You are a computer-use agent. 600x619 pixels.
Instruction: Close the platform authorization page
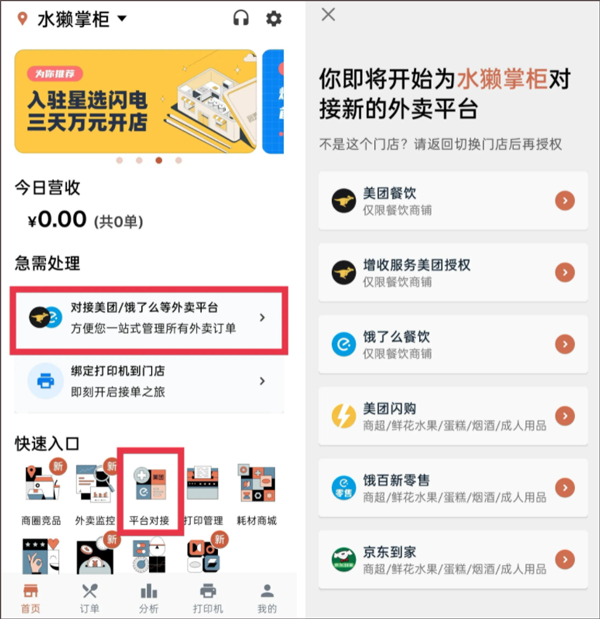coord(328,15)
